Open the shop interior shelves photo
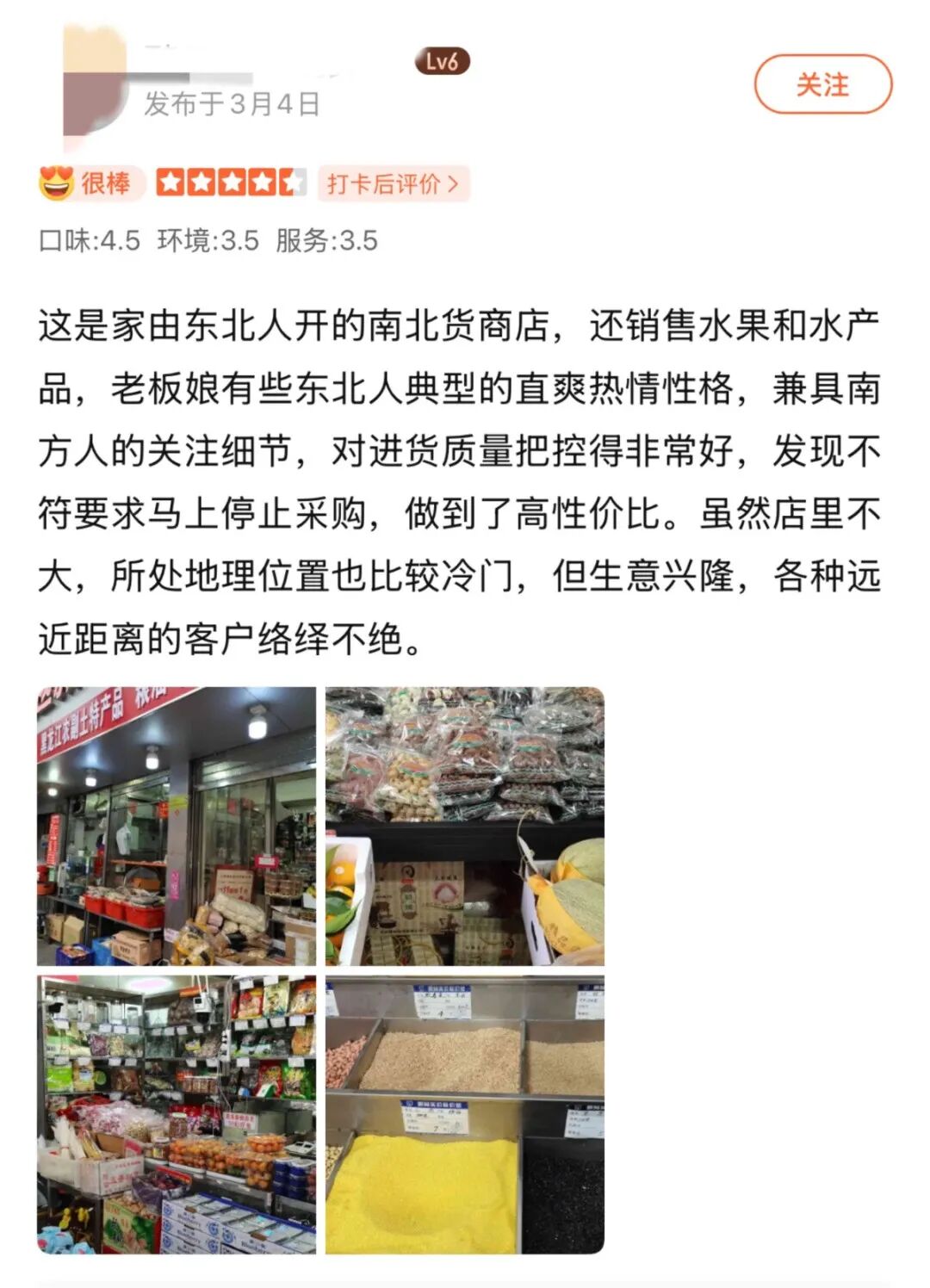Viewport: 930px width, 1288px height. pos(177,1114)
